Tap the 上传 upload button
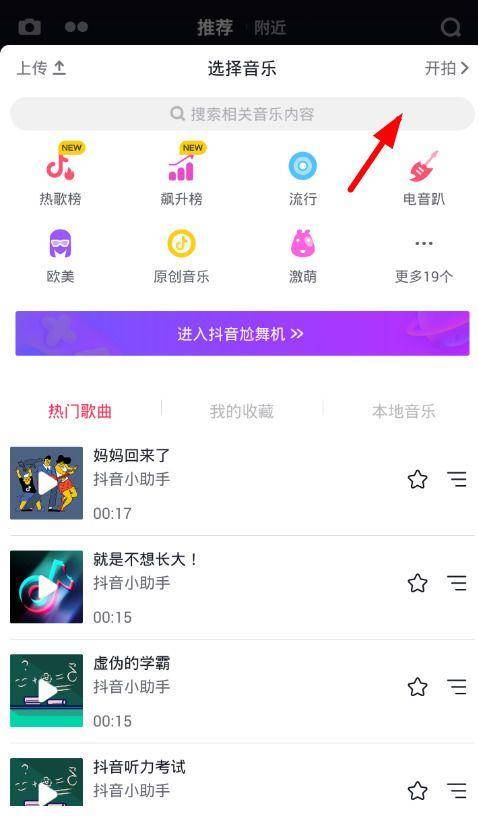478x821 pixels. (x=41, y=68)
